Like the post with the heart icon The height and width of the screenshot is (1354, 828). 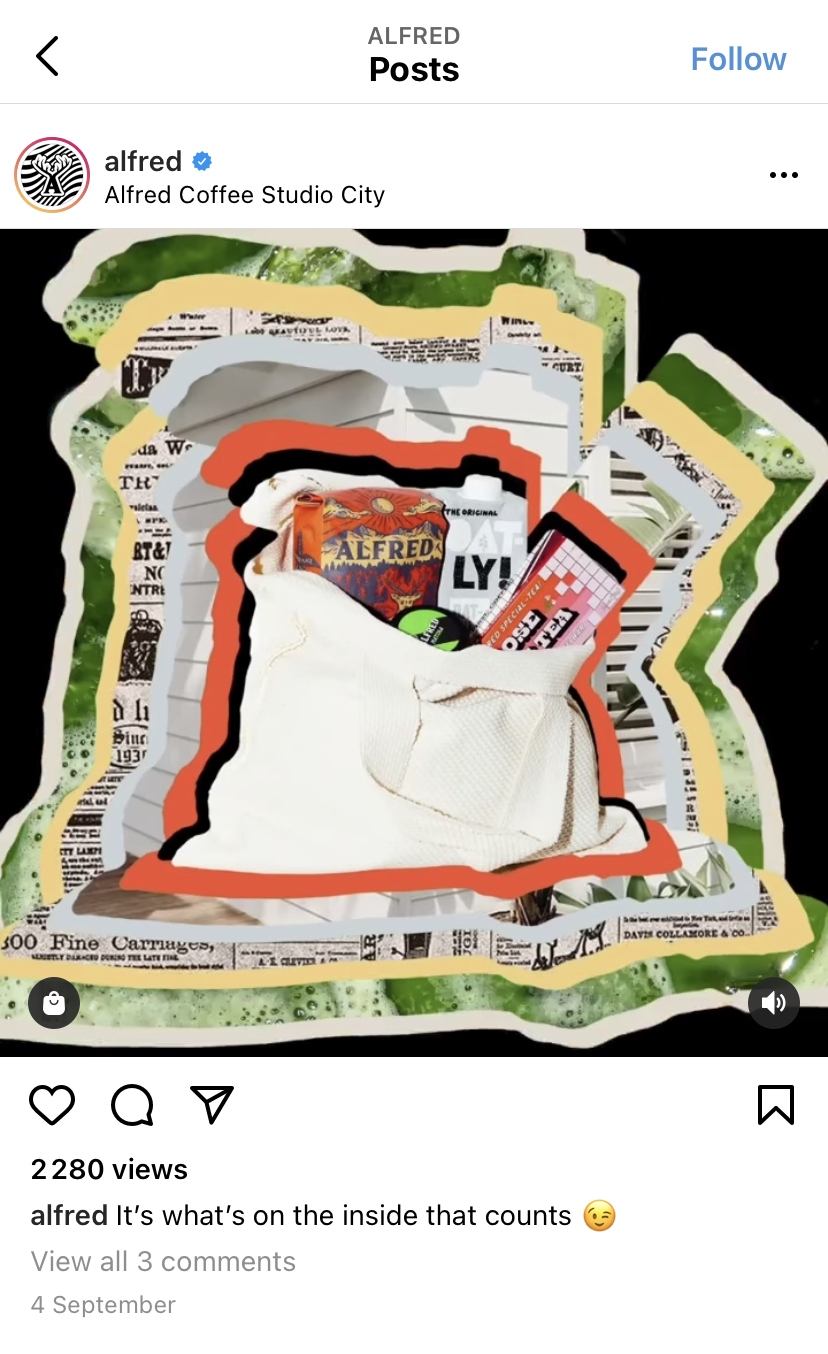52,1105
